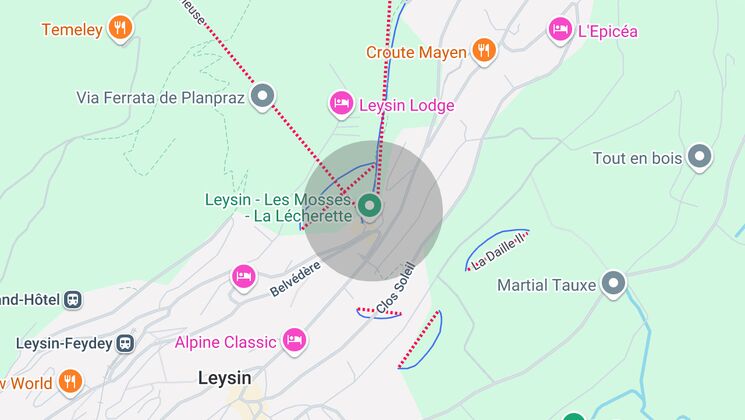
Task: Open the Tout en bois place pin
Action: (699, 157)
